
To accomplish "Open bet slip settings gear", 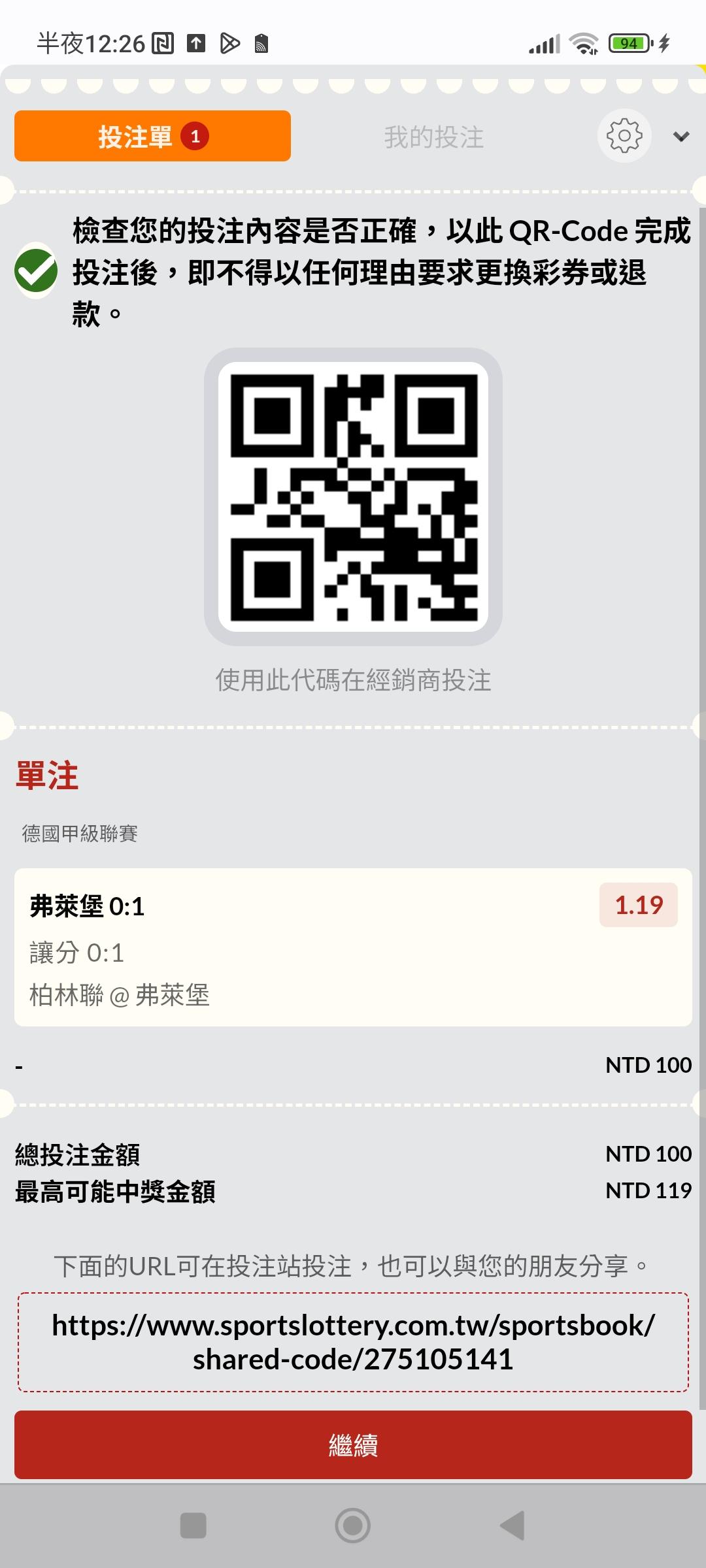I will click(x=624, y=136).
